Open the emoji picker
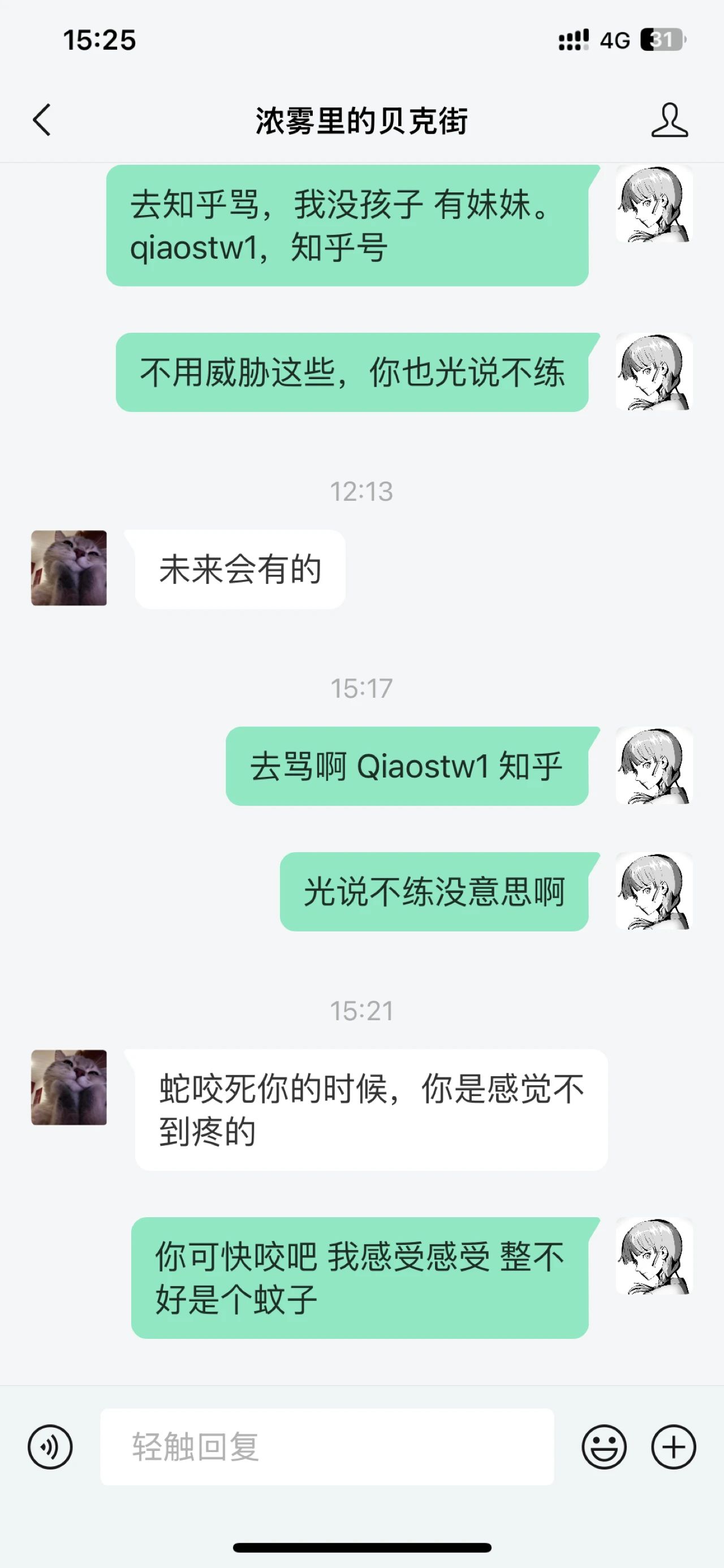This screenshot has width=724, height=1568. (604, 1447)
